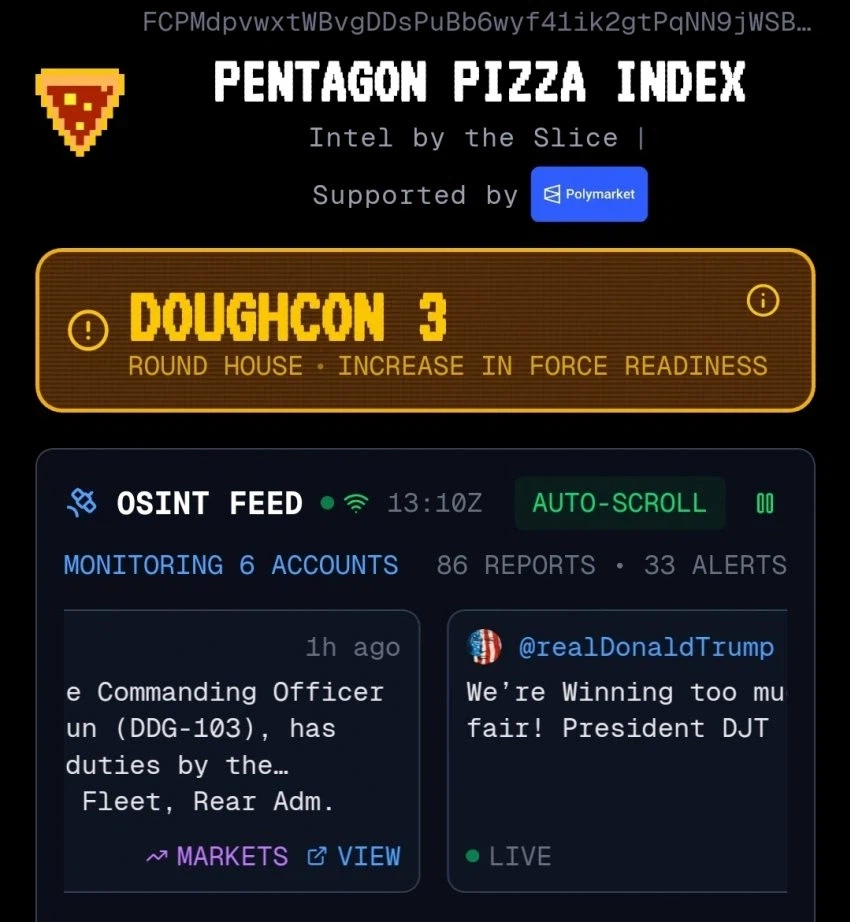Show info about DOUGHCON 3 level
The height and width of the screenshot is (922, 850).
(x=763, y=300)
